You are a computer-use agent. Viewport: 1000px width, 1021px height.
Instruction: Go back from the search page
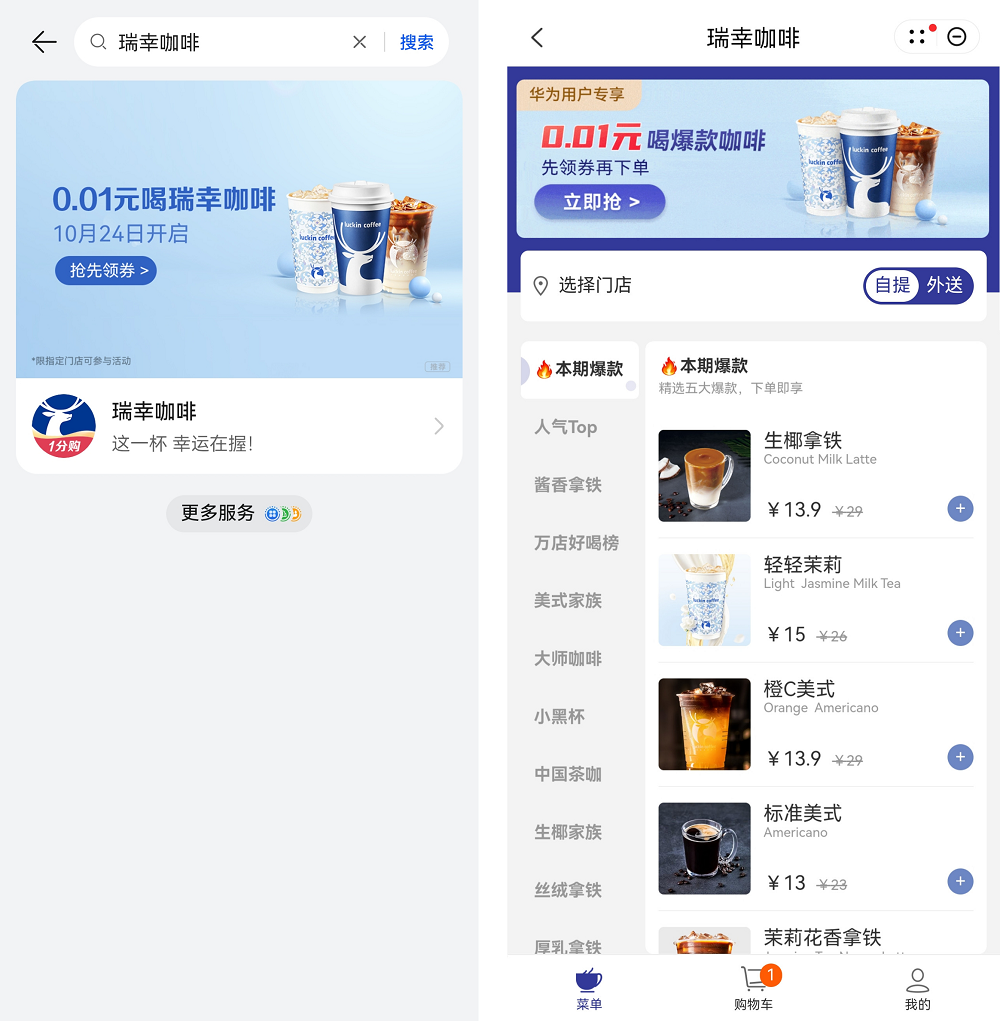click(44, 42)
